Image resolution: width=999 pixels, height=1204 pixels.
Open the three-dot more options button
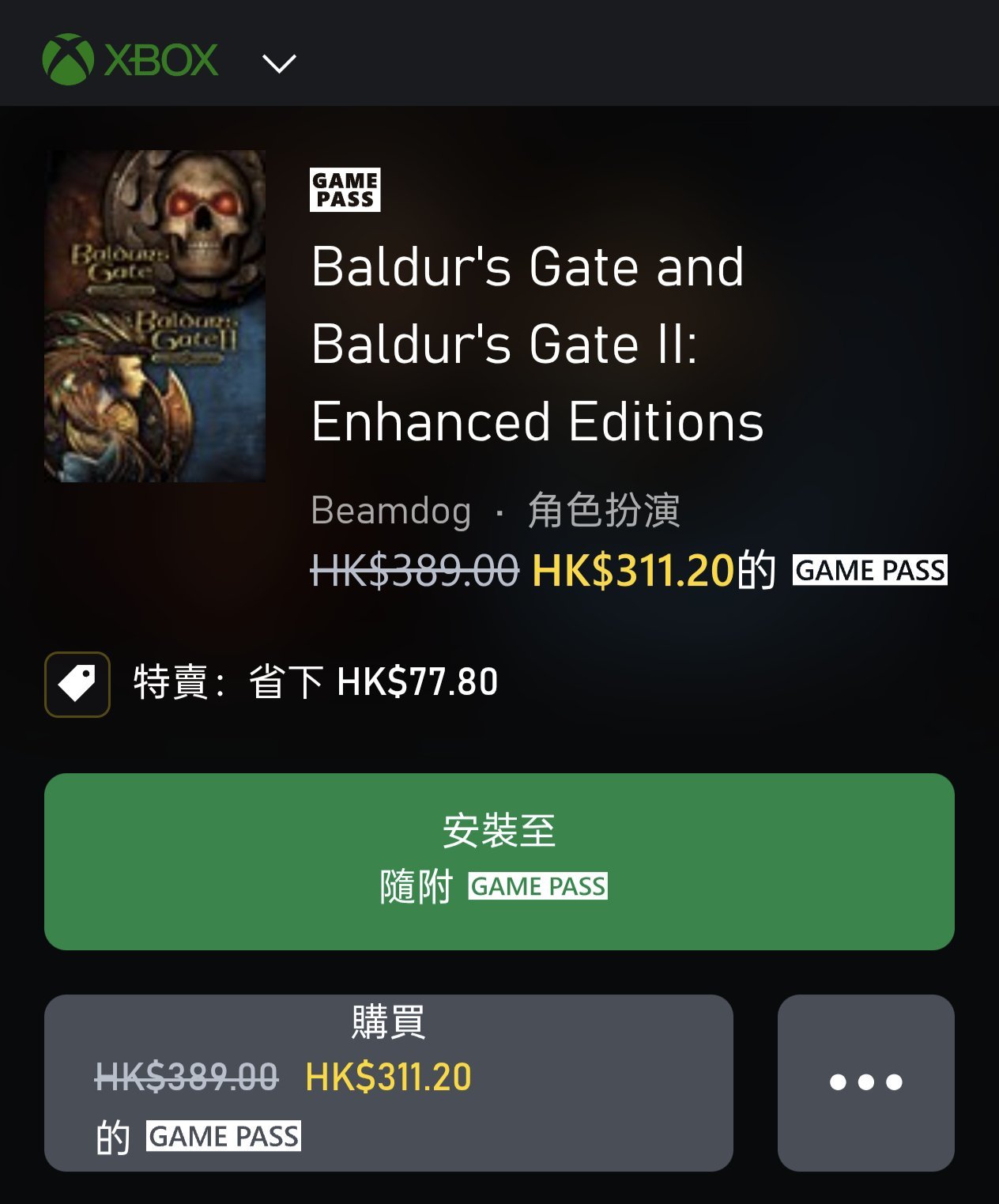click(865, 1082)
